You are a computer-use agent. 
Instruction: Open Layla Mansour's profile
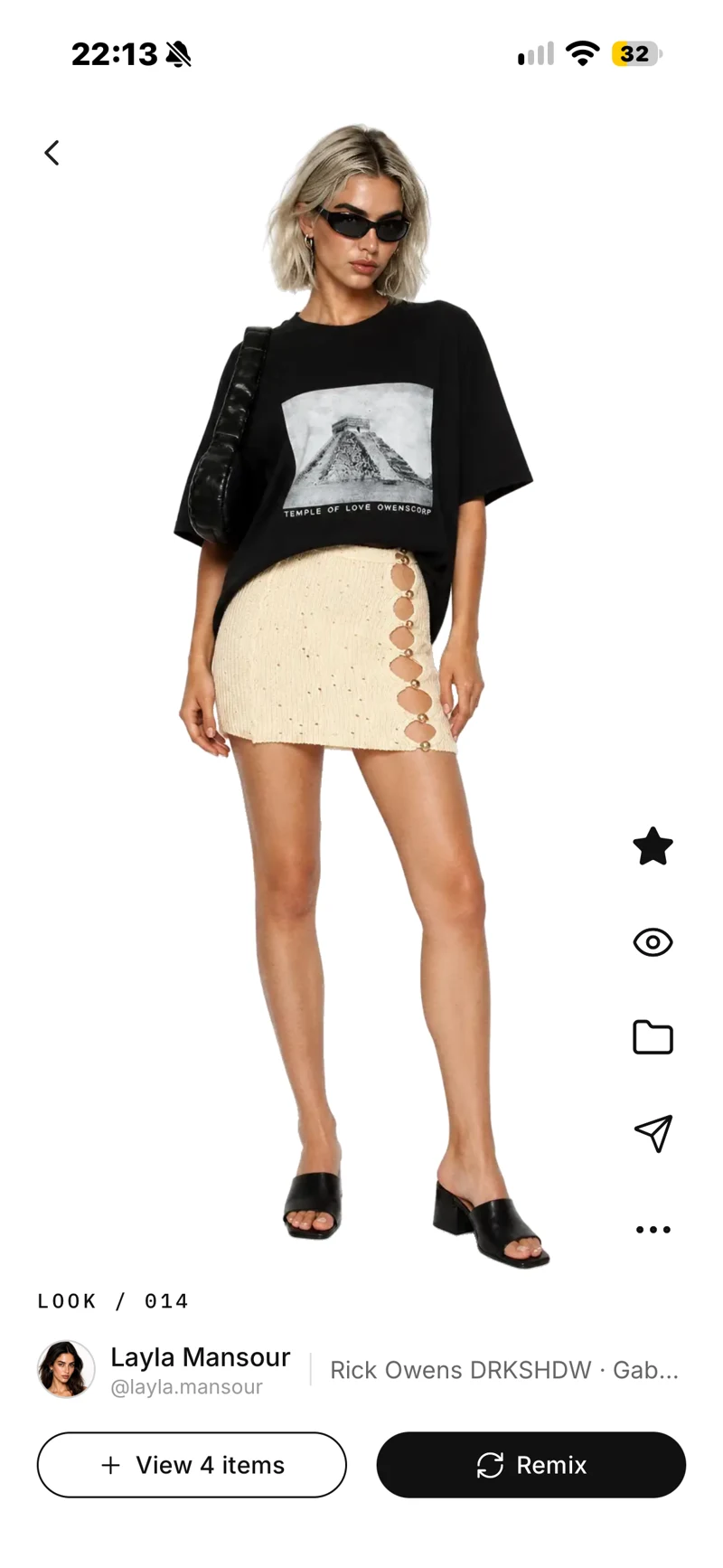tap(164, 1369)
